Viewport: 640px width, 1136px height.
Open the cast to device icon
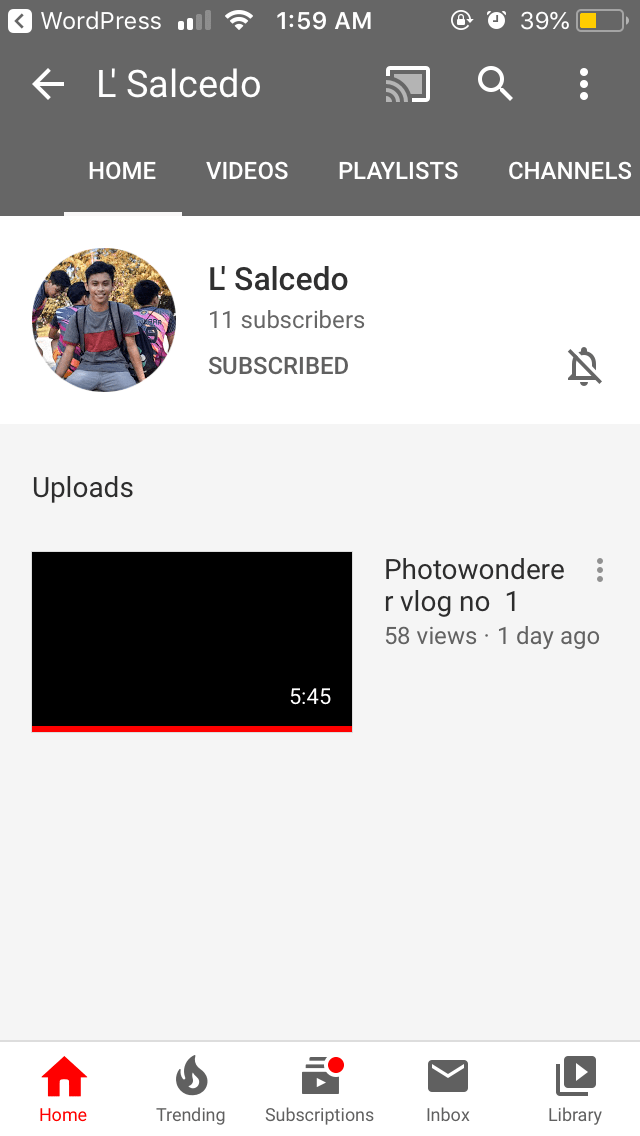click(408, 85)
